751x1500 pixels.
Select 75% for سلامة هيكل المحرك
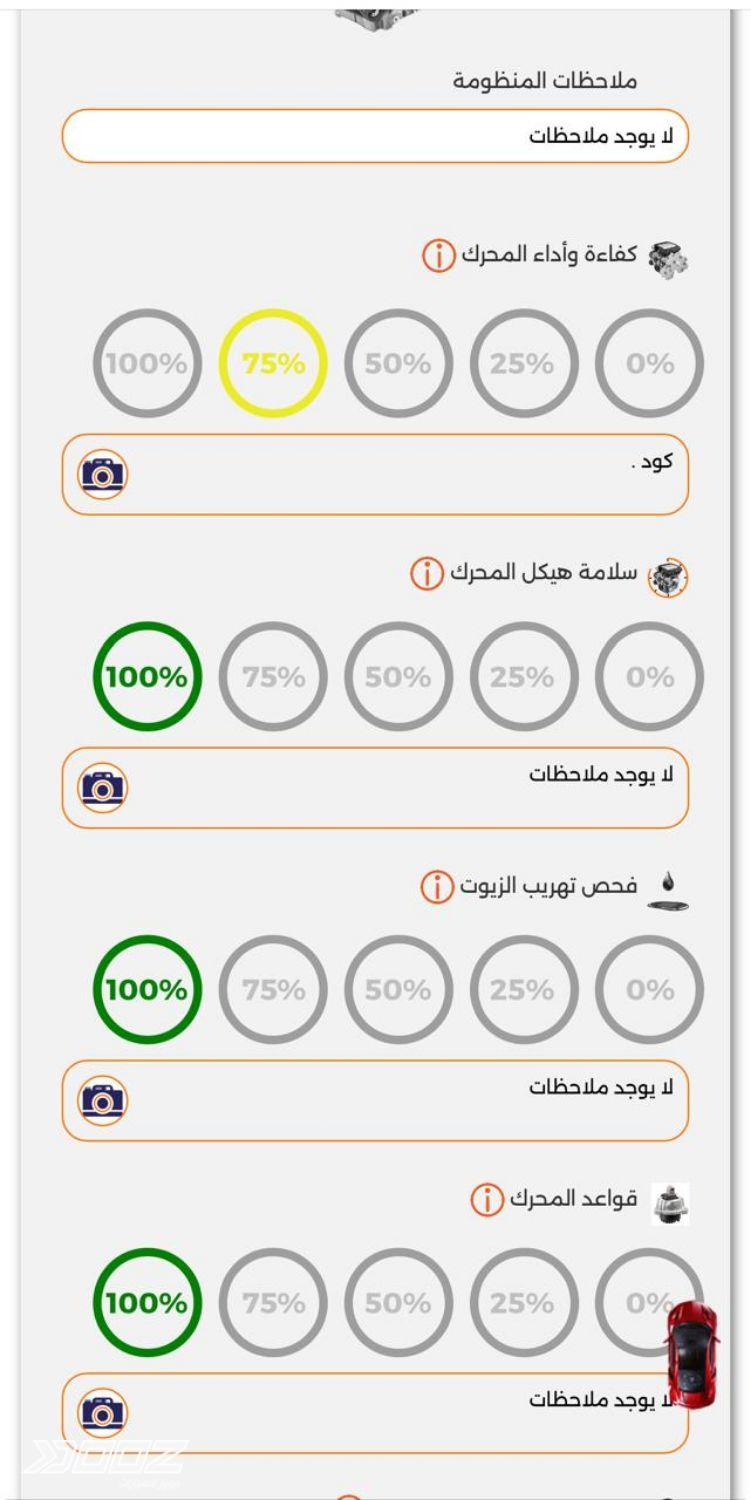pos(273,677)
